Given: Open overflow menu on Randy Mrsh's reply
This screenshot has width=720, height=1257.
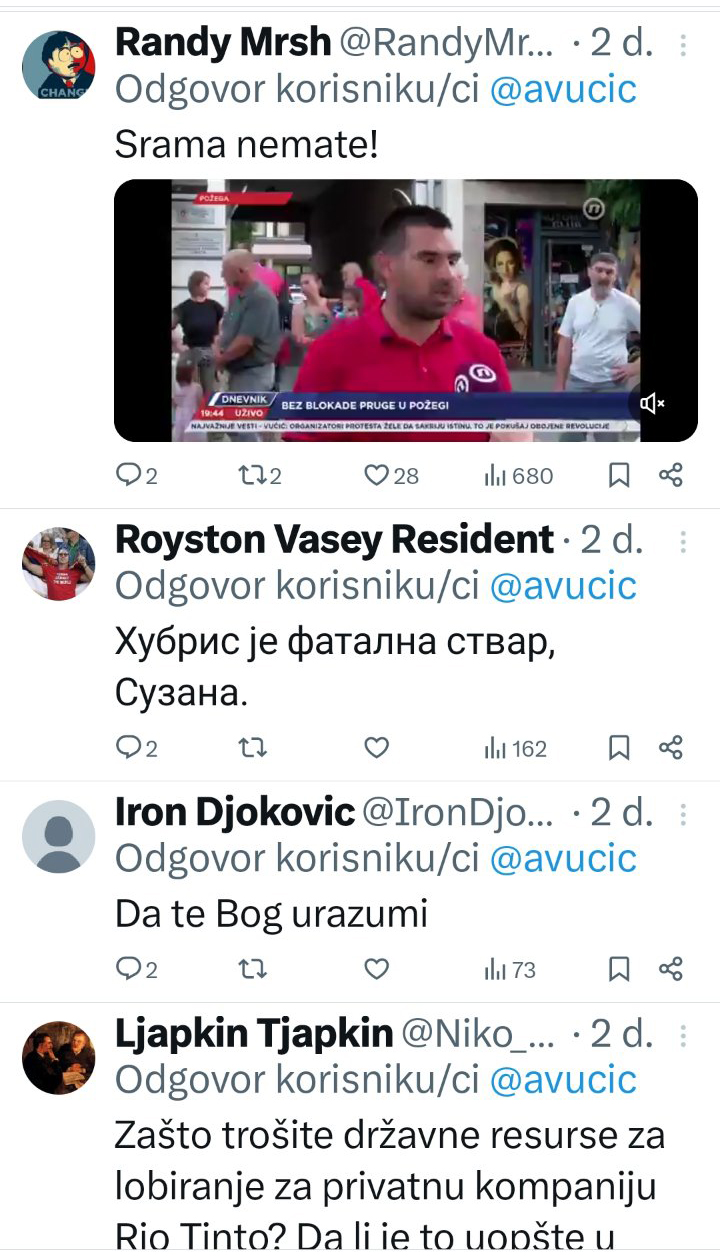Looking at the screenshot, I should click(x=683, y=45).
